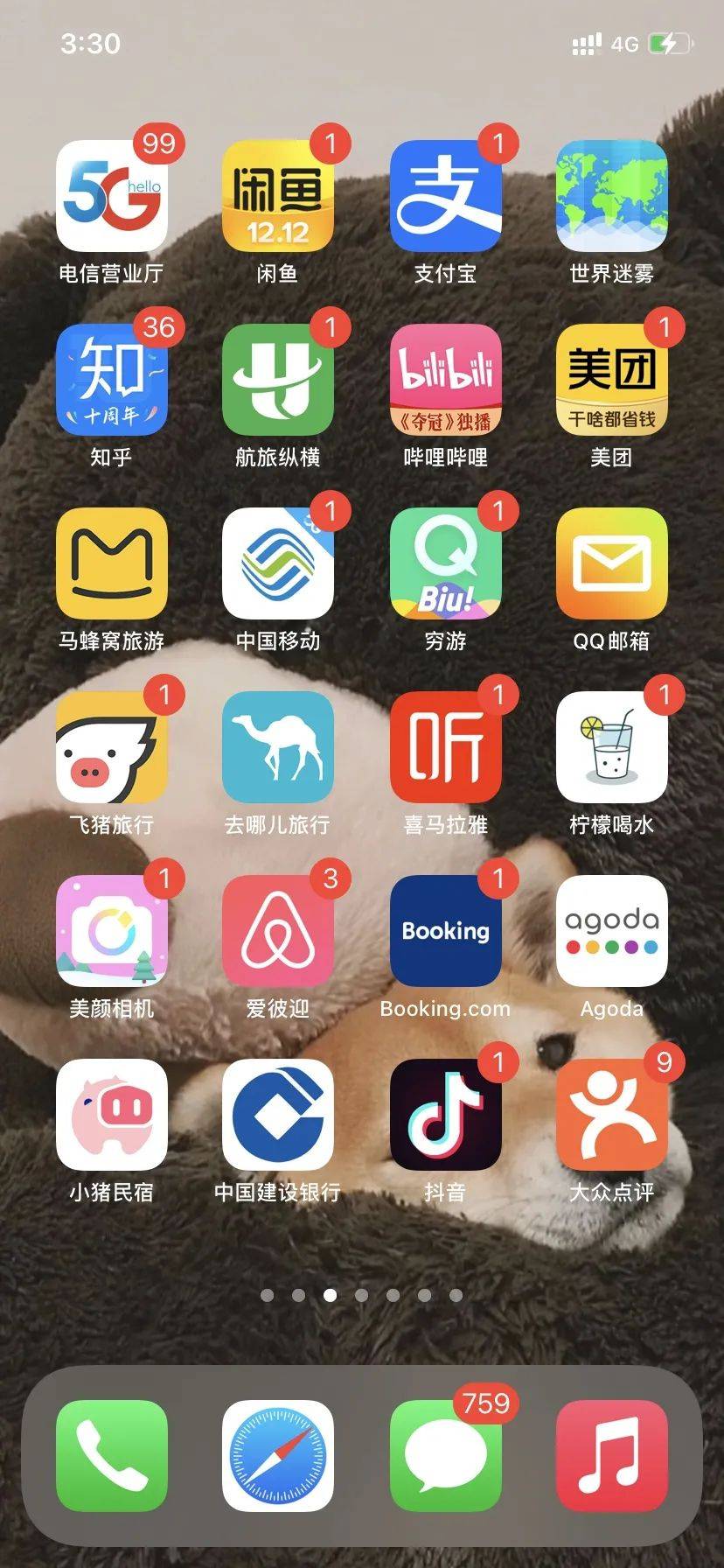This screenshot has width=724, height=1568.
Task: Launch Booking.com app
Action: (445, 931)
